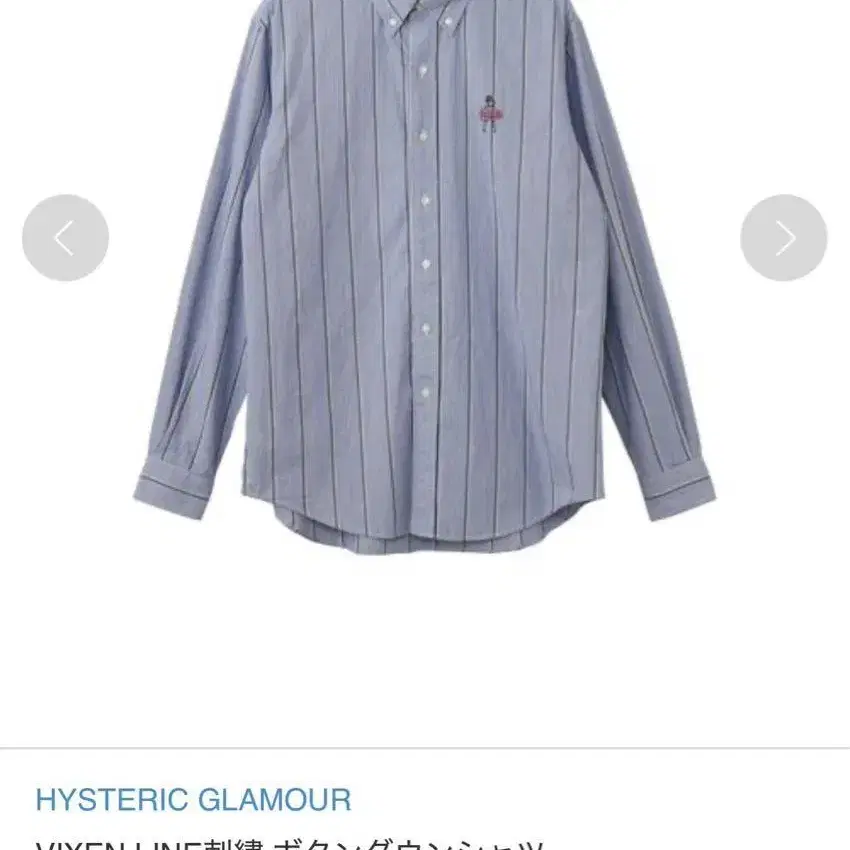Open the HYSTERIC GLAMOUR brand link
This screenshot has width=850, height=850.
point(193,800)
